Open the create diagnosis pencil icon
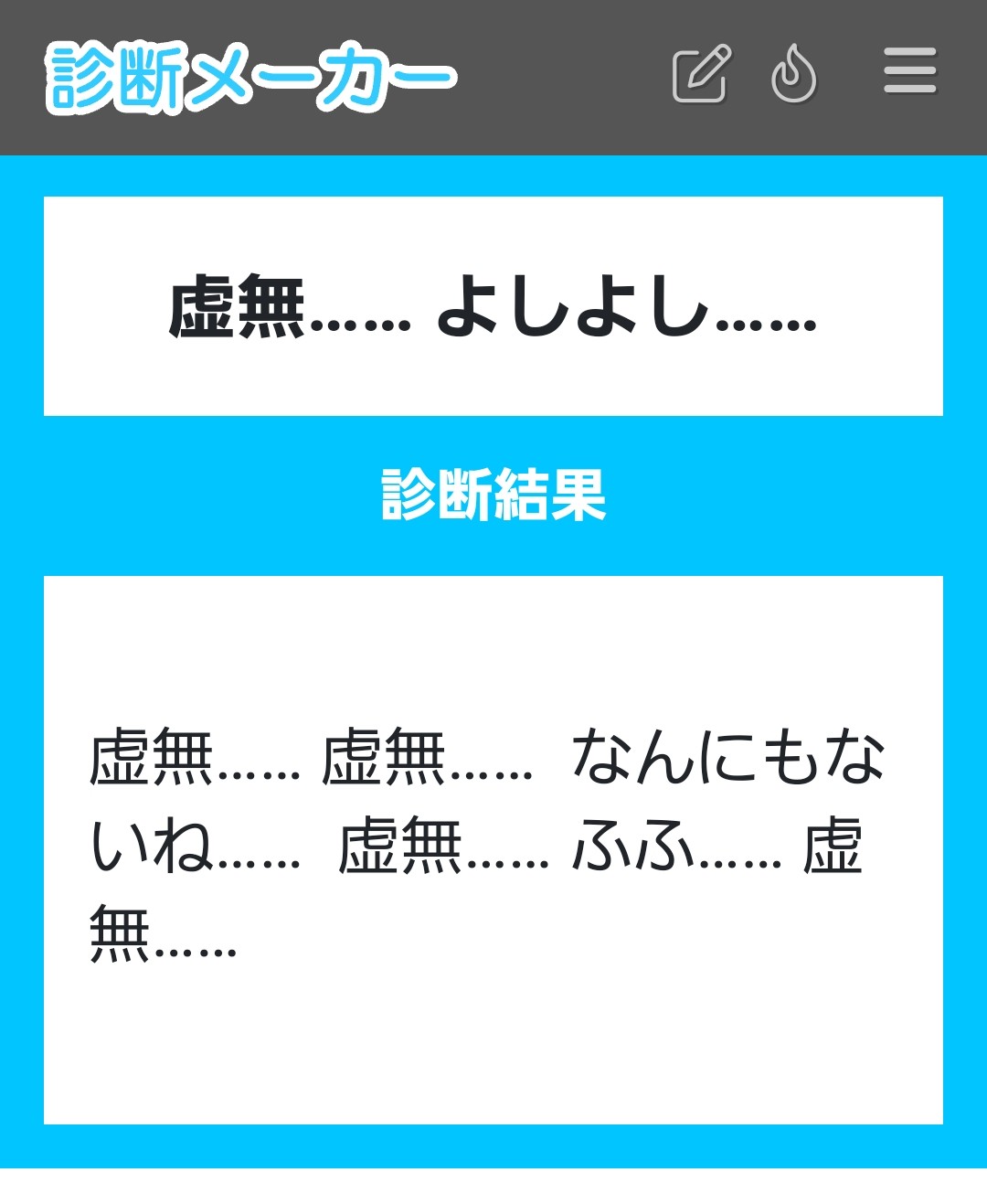Viewport: 987px width, 1204px height. click(x=702, y=73)
